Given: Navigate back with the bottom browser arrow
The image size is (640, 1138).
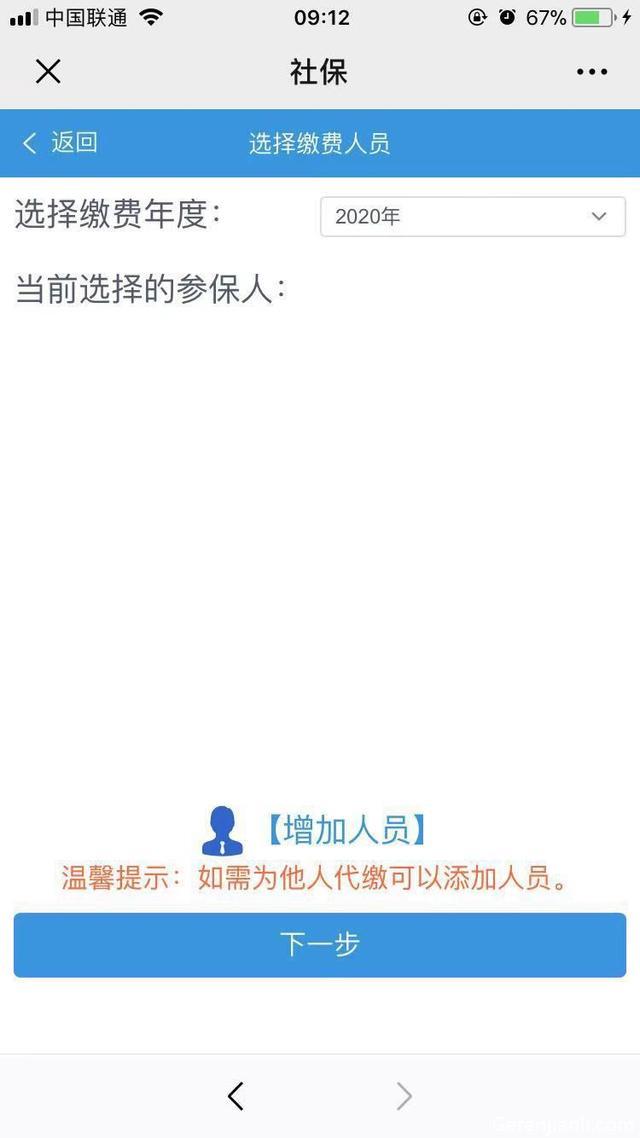Looking at the screenshot, I should coord(236,1096).
